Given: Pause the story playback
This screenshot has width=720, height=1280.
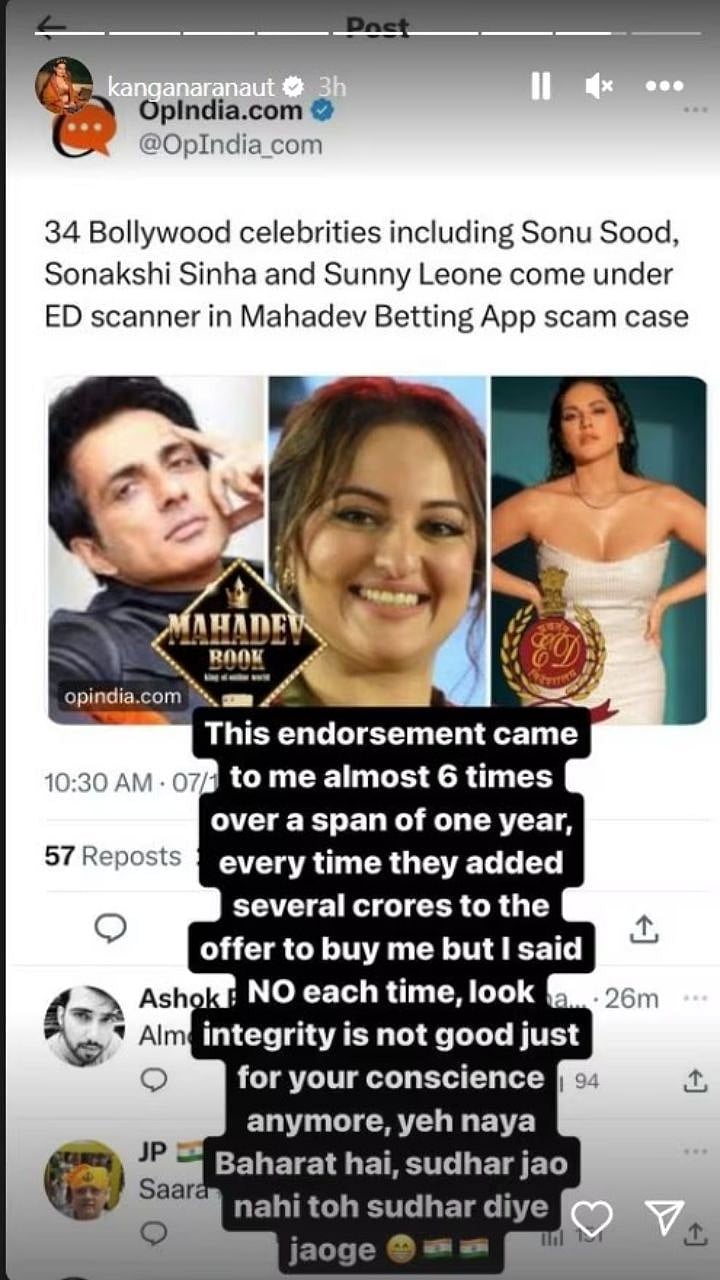Looking at the screenshot, I should click(x=540, y=87).
